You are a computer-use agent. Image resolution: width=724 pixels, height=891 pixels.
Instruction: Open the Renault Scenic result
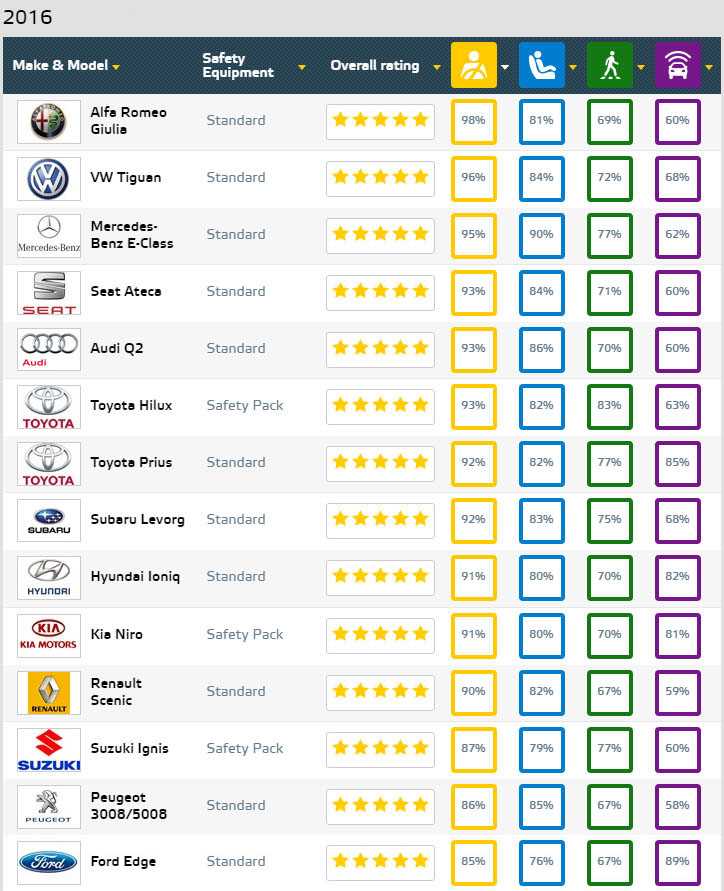116,691
